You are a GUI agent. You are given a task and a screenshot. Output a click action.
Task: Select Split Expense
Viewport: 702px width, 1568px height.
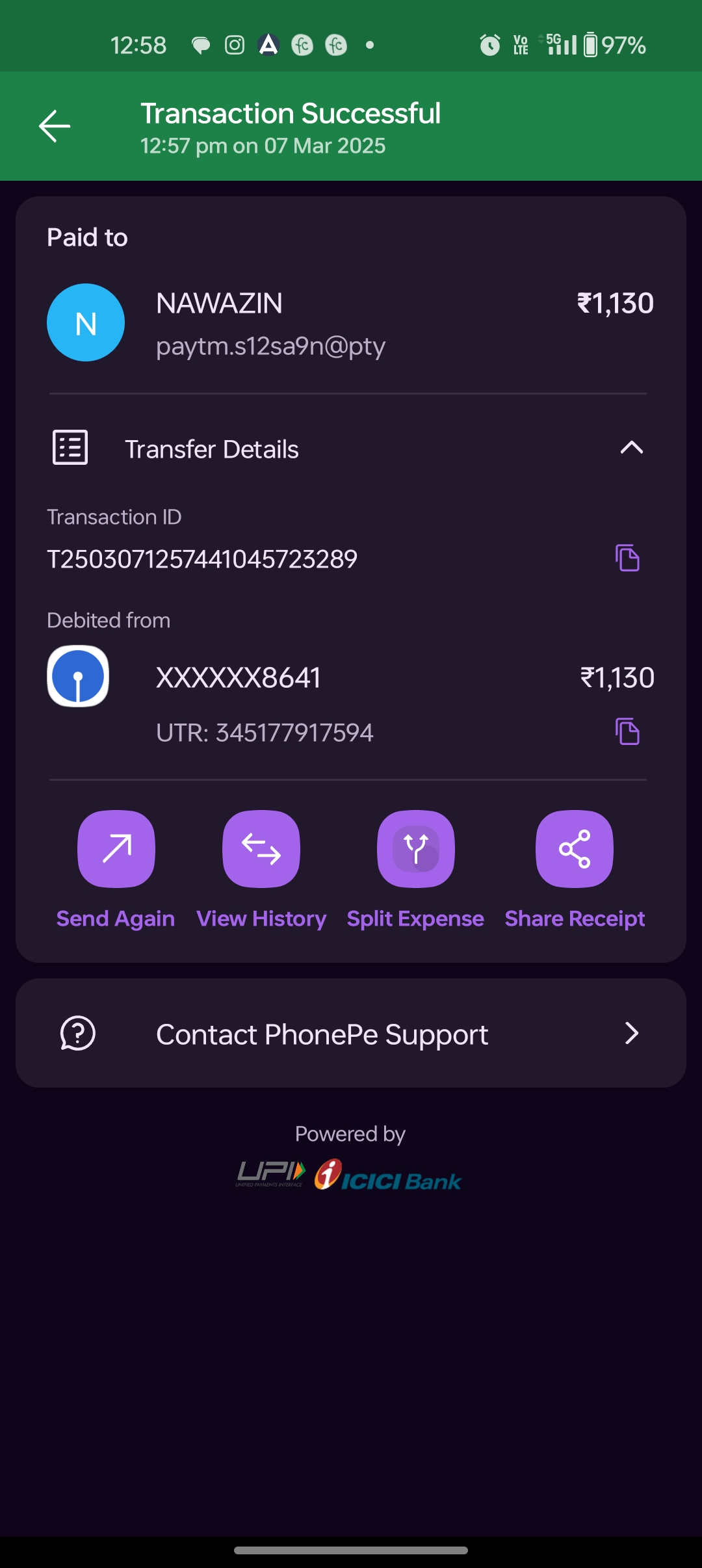click(x=416, y=849)
